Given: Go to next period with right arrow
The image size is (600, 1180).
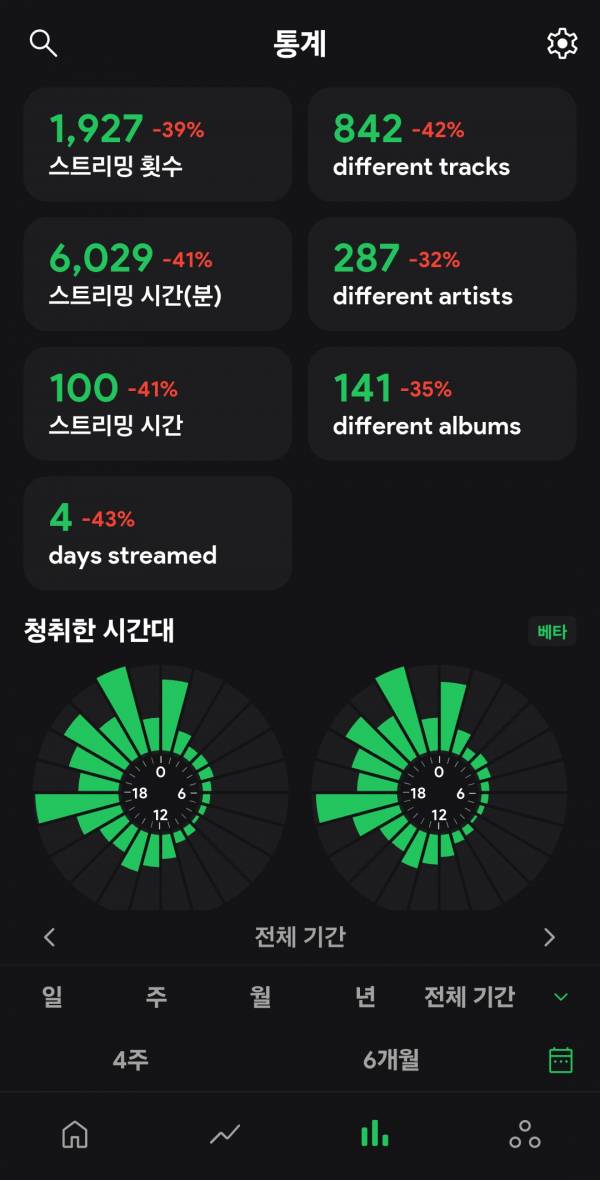Looking at the screenshot, I should click(x=548, y=937).
